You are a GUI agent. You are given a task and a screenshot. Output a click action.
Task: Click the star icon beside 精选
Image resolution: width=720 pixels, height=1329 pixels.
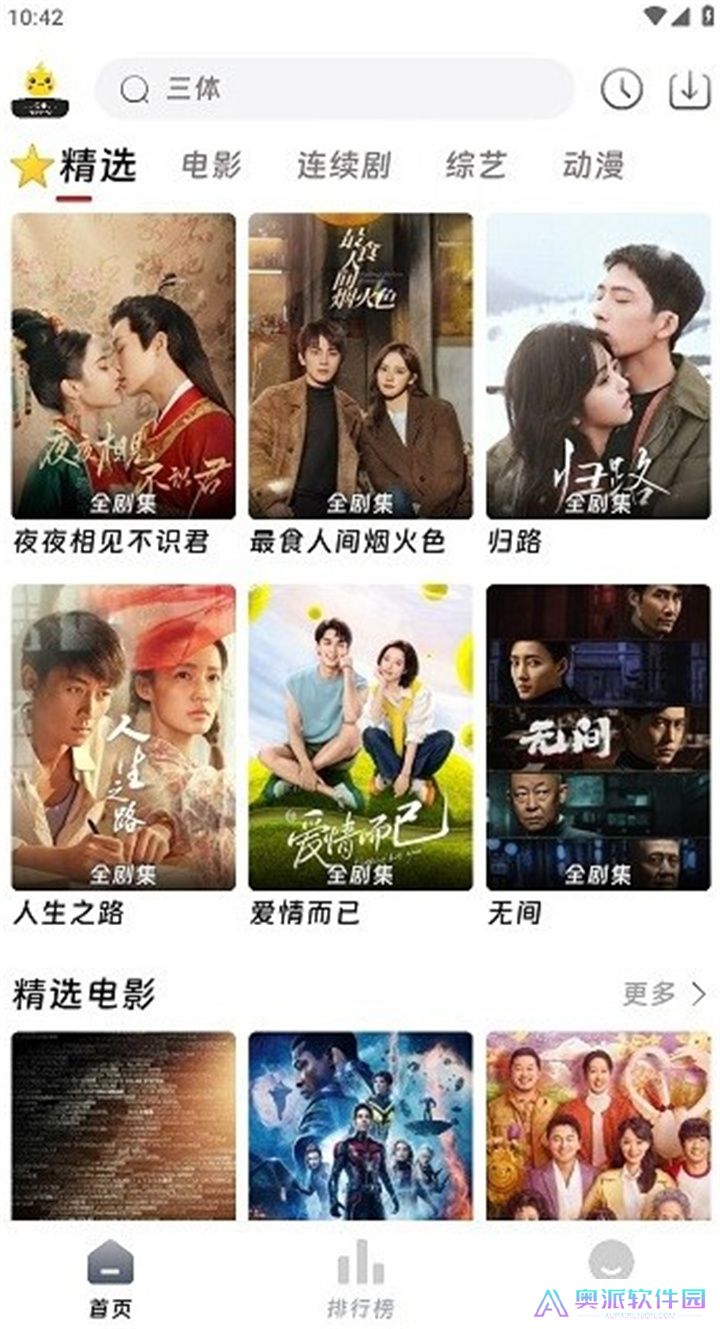coord(31,165)
